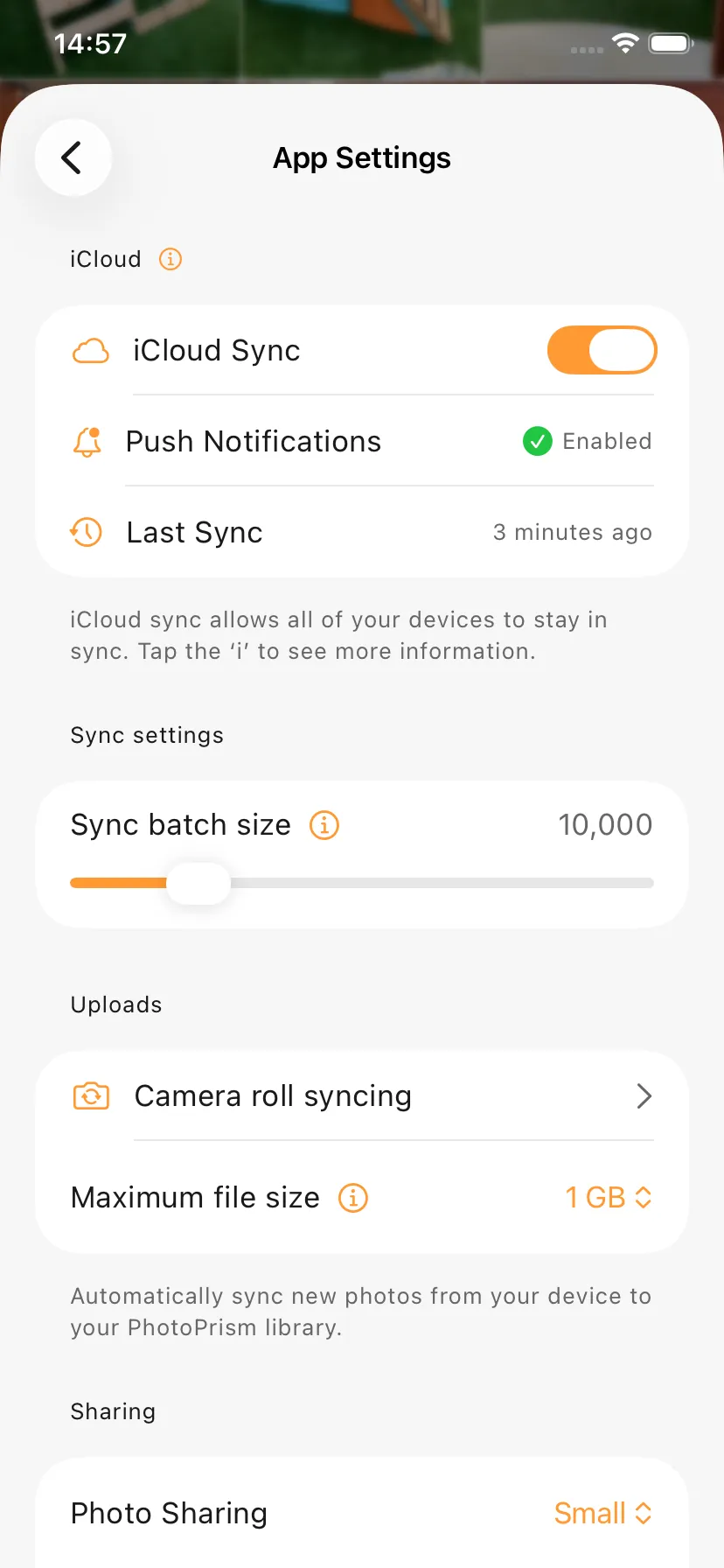Go back using the back arrow button
724x1568 pixels.
(x=73, y=157)
